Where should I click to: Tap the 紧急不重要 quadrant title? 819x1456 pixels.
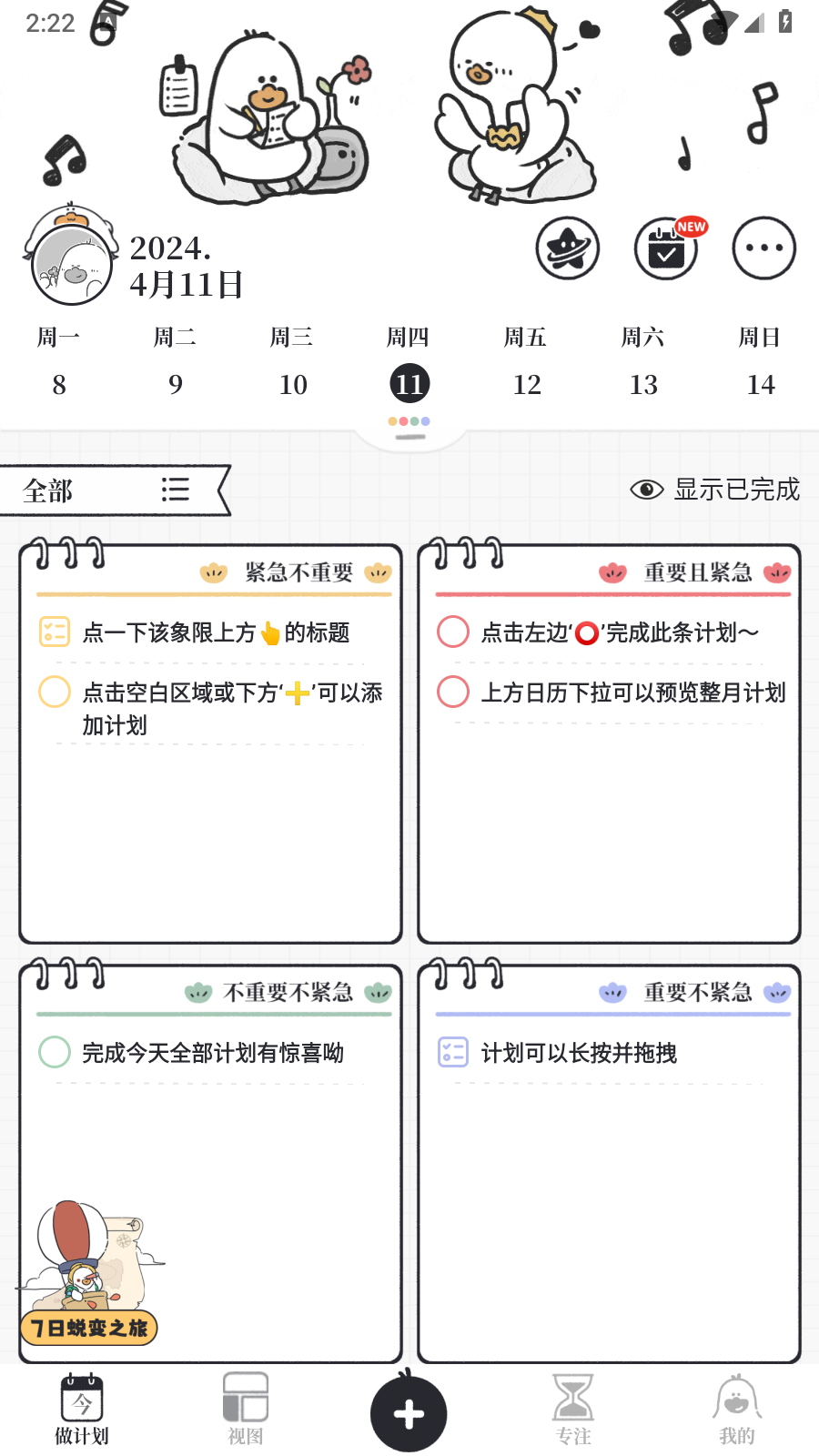pyautogui.click(x=298, y=572)
